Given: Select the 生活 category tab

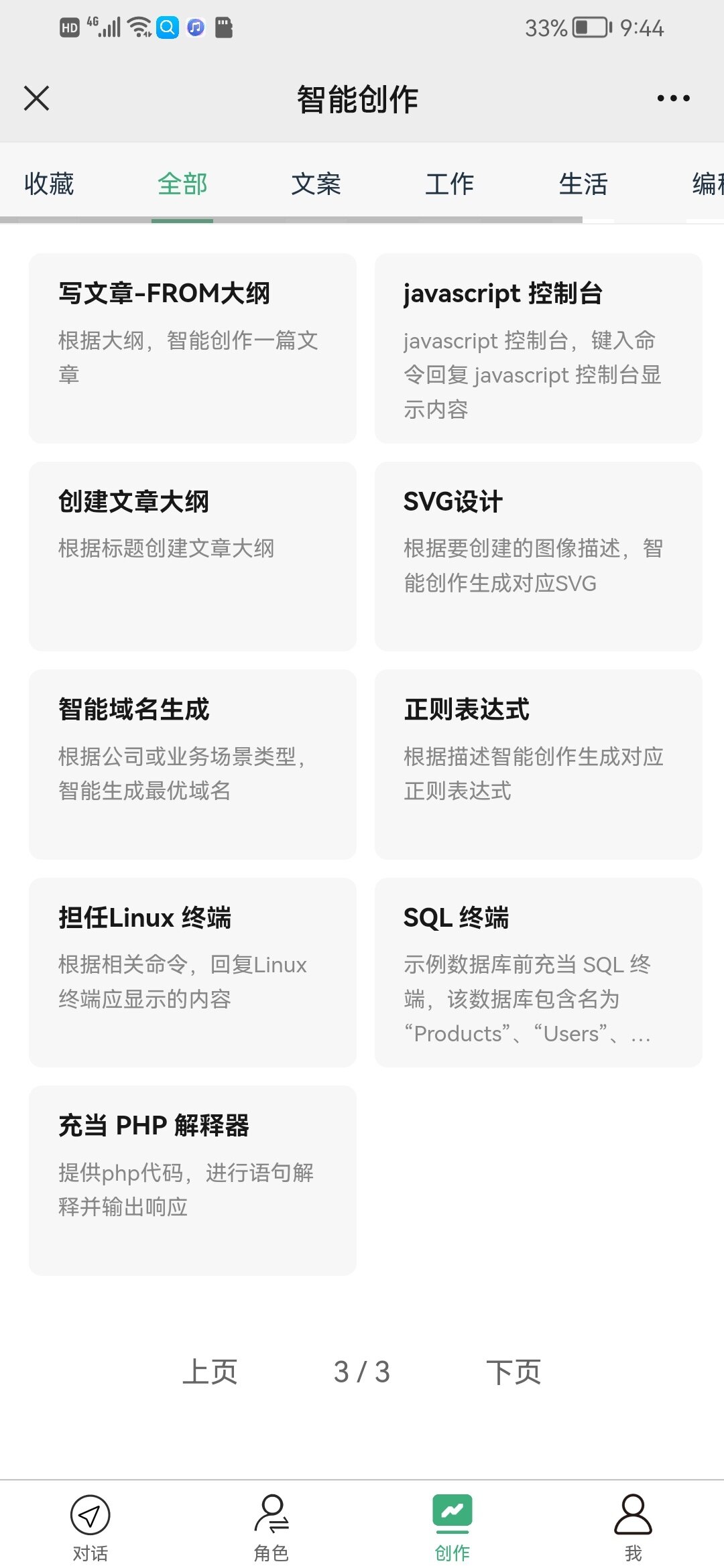Looking at the screenshot, I should coord(583,184).
